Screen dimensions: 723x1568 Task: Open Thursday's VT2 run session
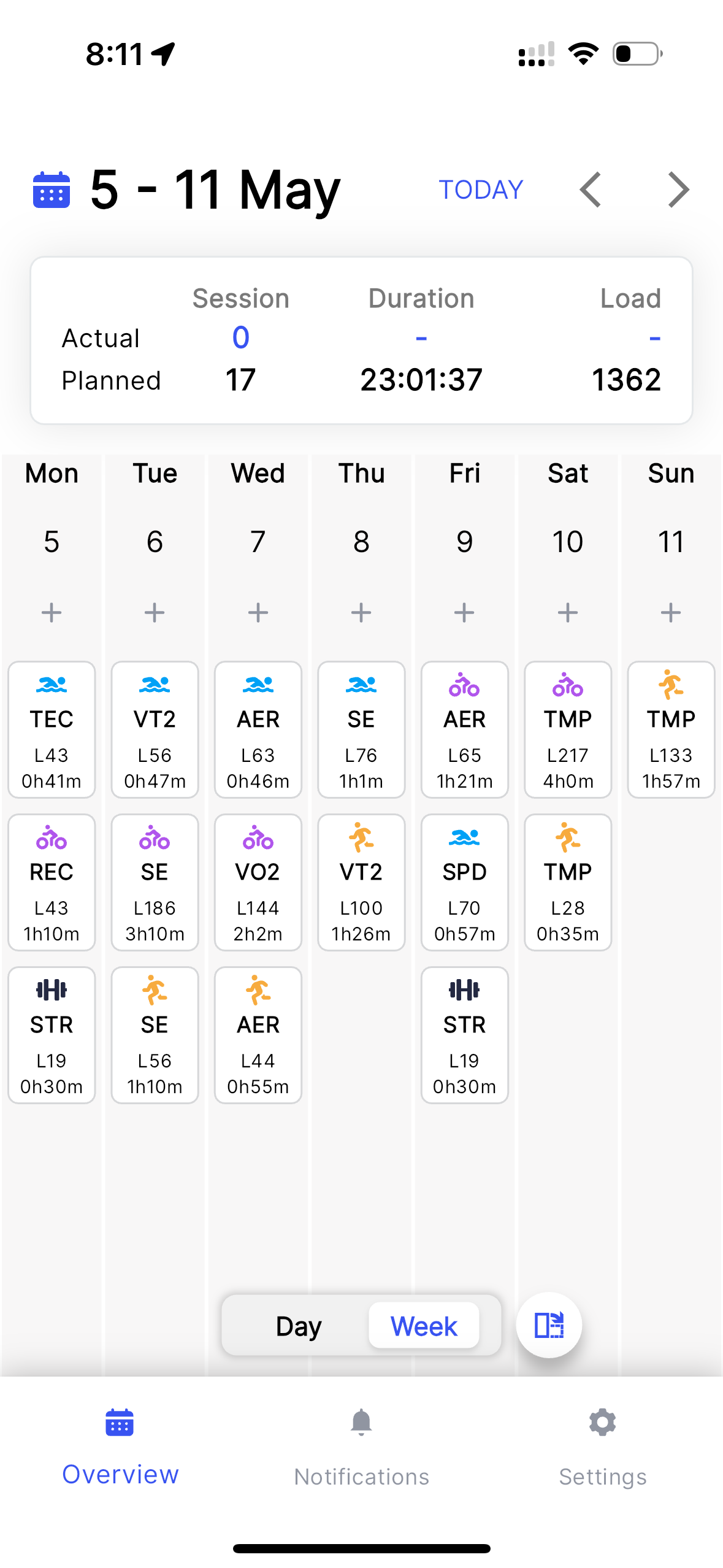(x=361, y=882)
